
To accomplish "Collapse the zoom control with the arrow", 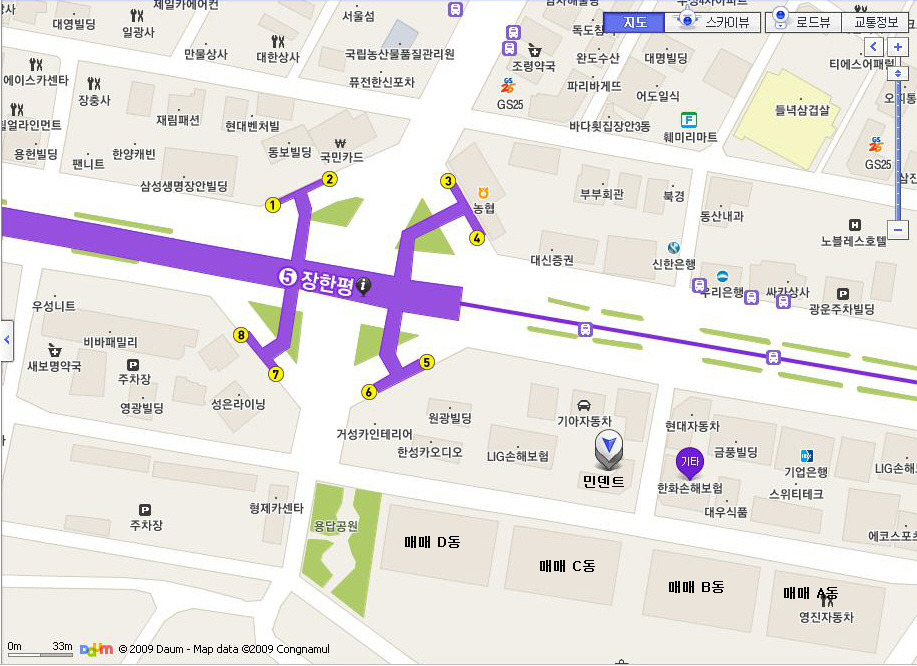I will (x=873, y=46).
